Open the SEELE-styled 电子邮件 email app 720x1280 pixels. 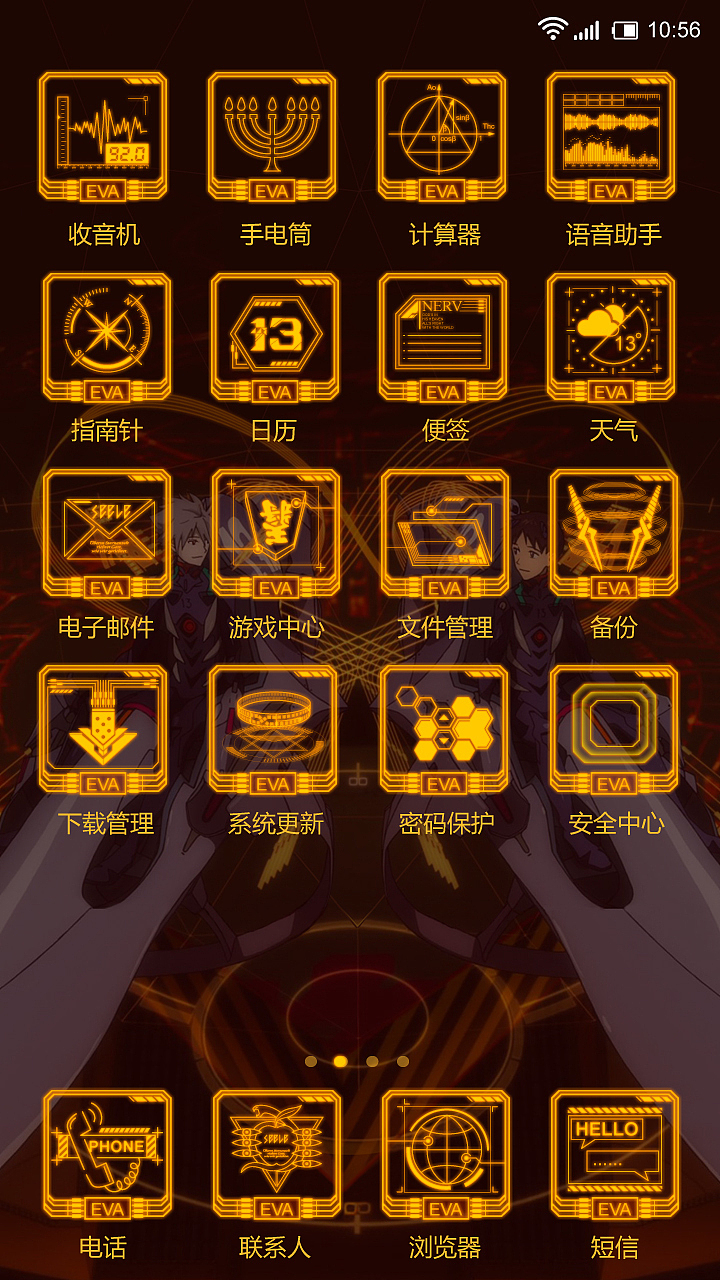coord(103,532)
